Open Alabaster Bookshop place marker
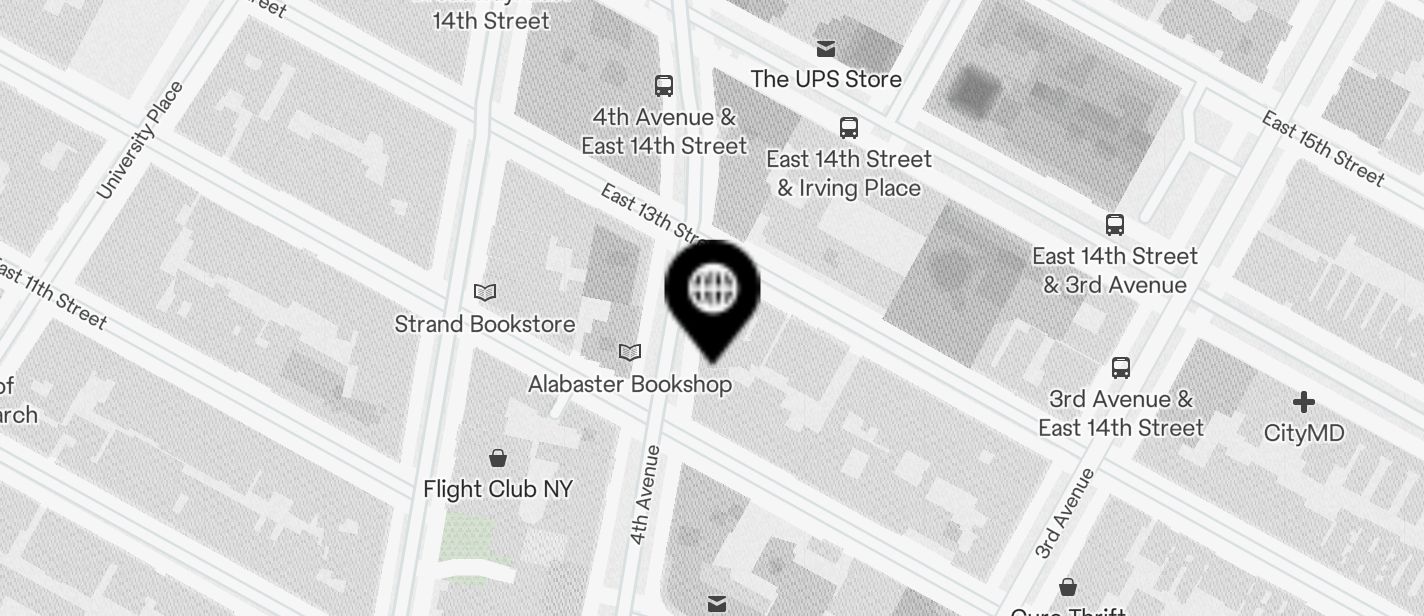This screenshot has width=1424, height=616. tap(630, 353)
